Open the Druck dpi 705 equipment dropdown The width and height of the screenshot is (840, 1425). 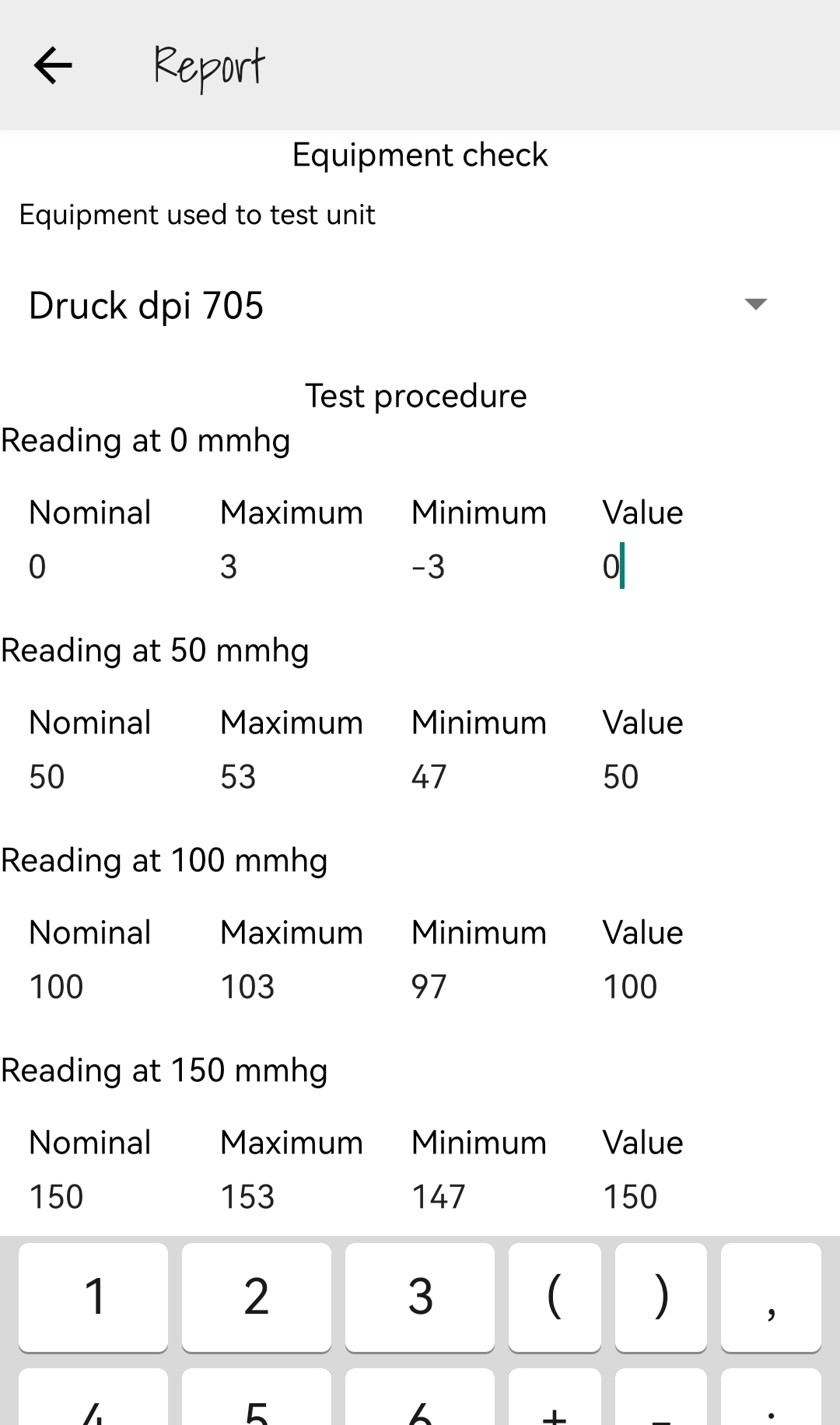pyautogui.click(x=398, y=305)
